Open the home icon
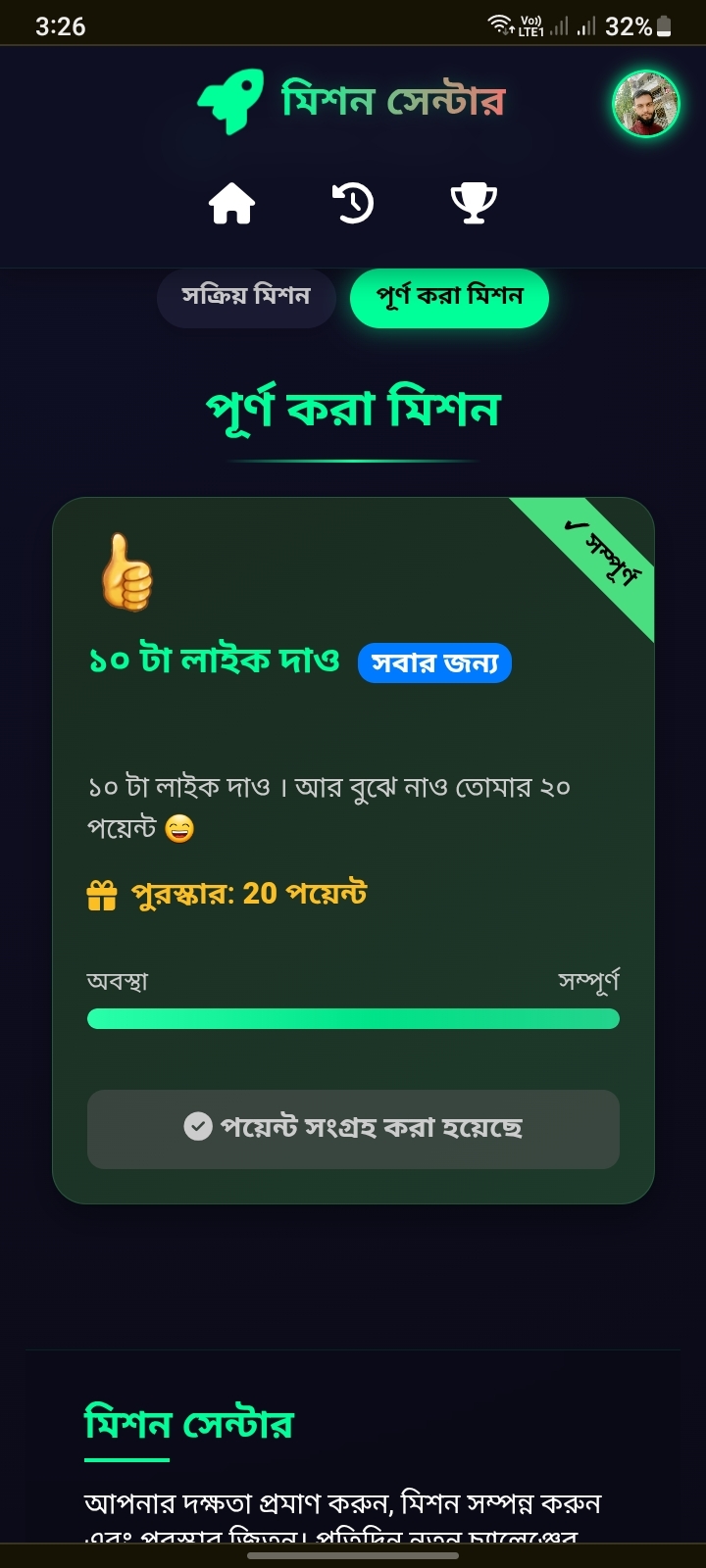Screen dimensions: 706x1568 (232, 204)
